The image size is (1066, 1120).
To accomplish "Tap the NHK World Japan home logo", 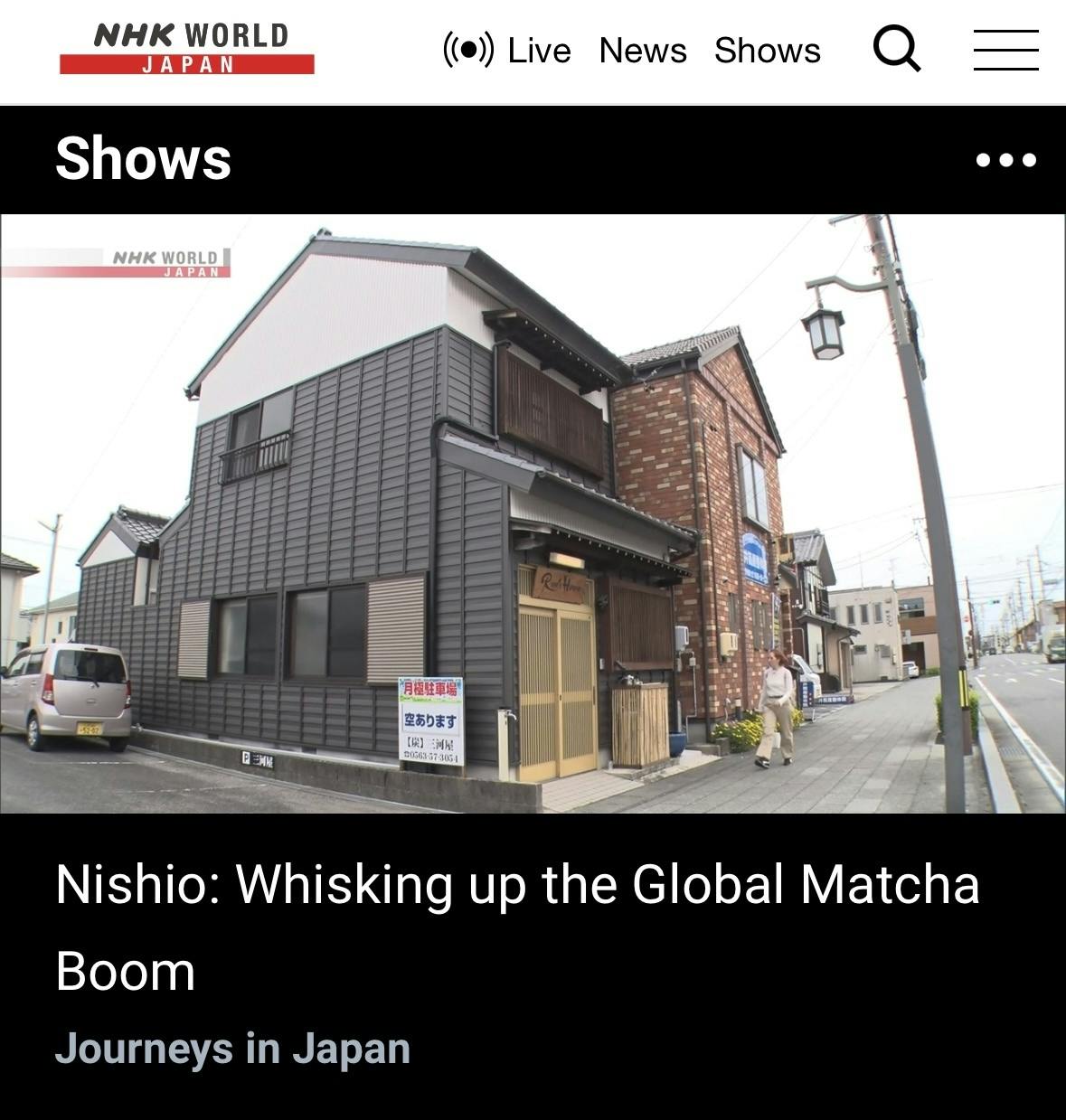I will pyautogui.click(x=187, y=49).
